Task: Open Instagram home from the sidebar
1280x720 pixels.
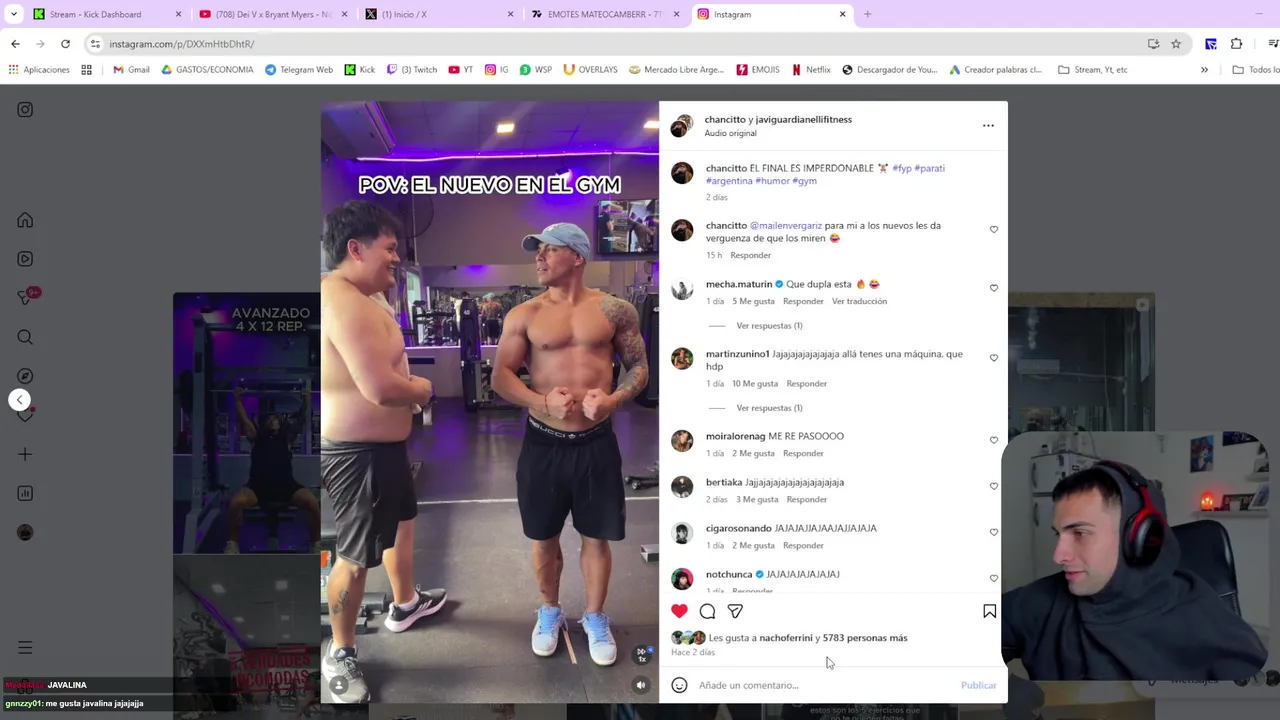Action: coord(25,220)
